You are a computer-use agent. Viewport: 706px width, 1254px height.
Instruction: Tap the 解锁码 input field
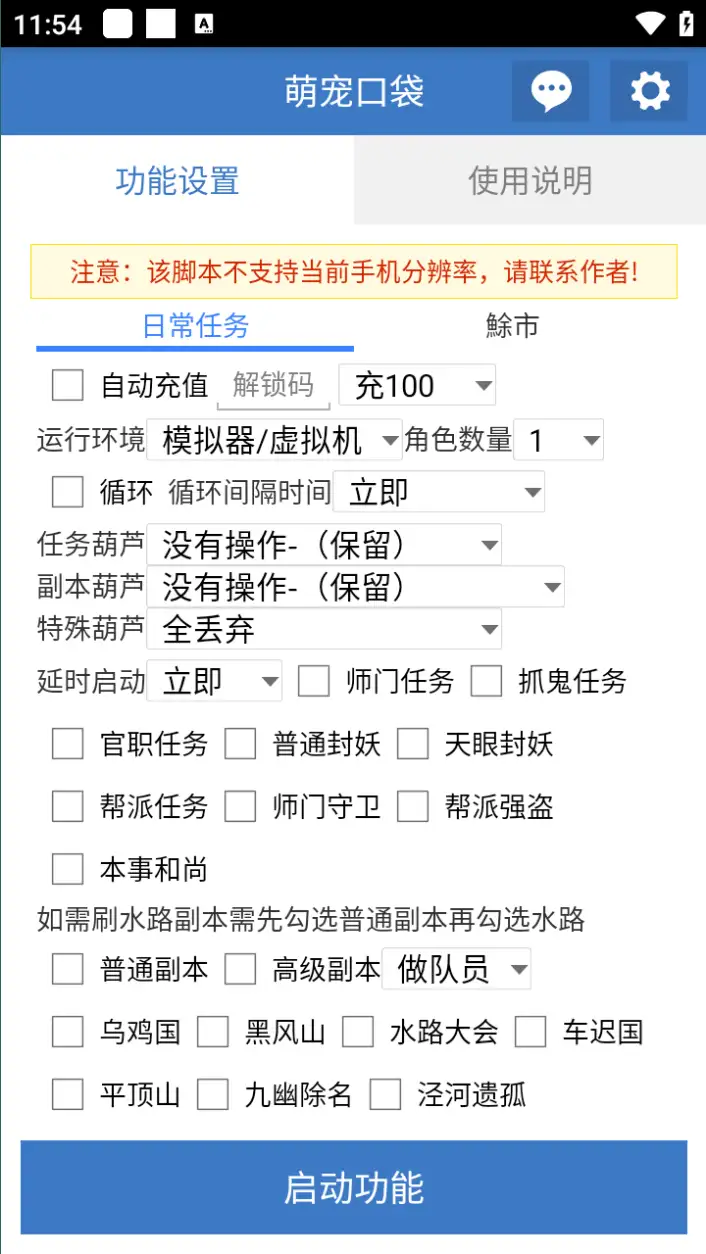pyautogui.click(x=273, y=385)
